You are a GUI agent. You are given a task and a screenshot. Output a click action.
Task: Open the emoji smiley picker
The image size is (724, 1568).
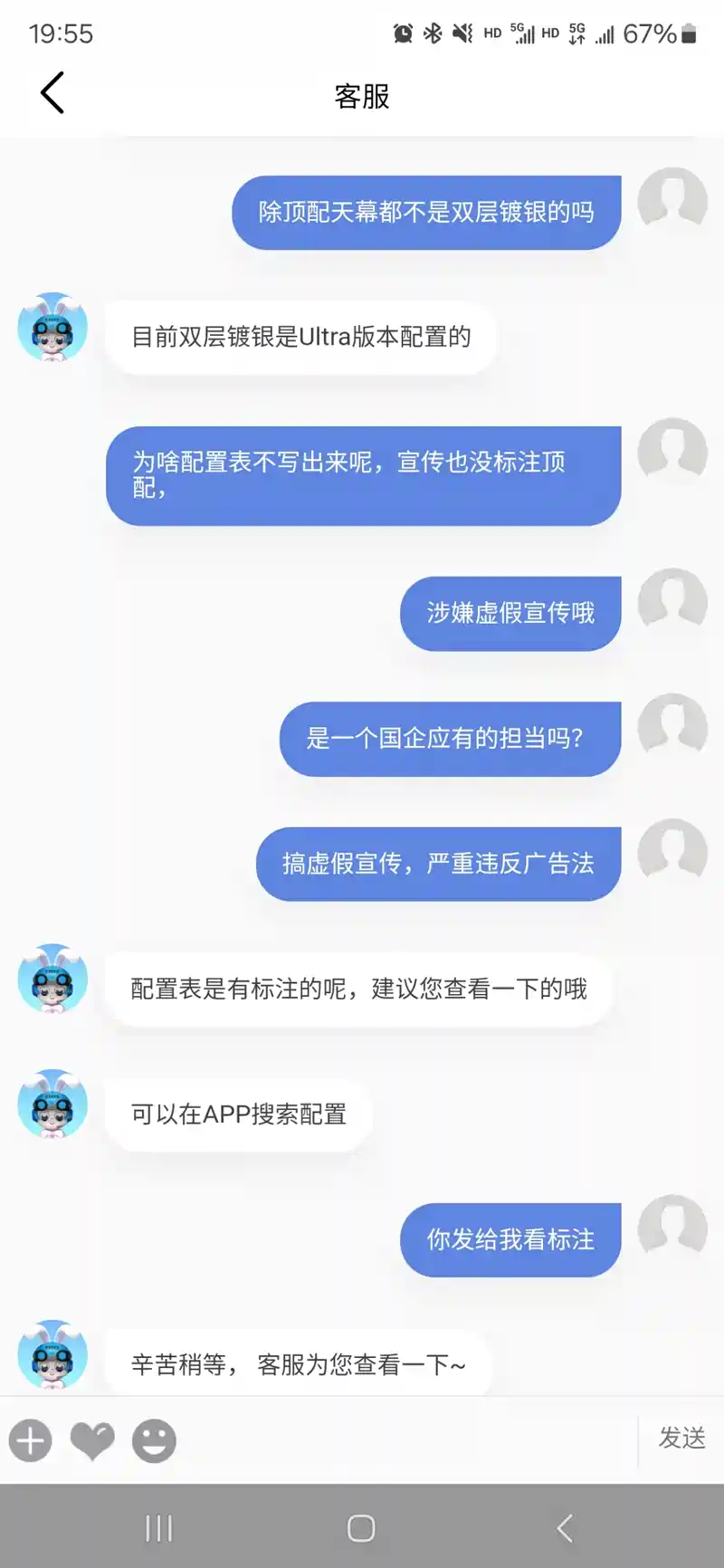click(x=154, y=1439)
